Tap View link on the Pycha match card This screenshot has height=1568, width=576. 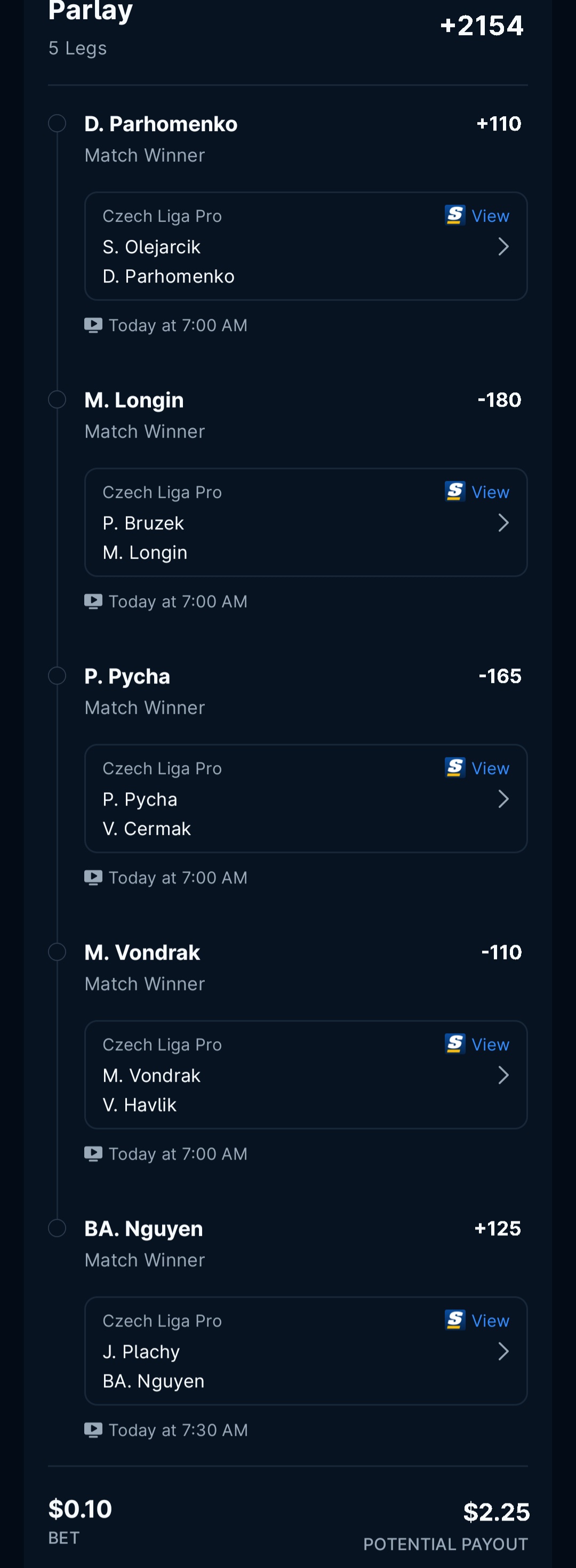pos(490,769)
